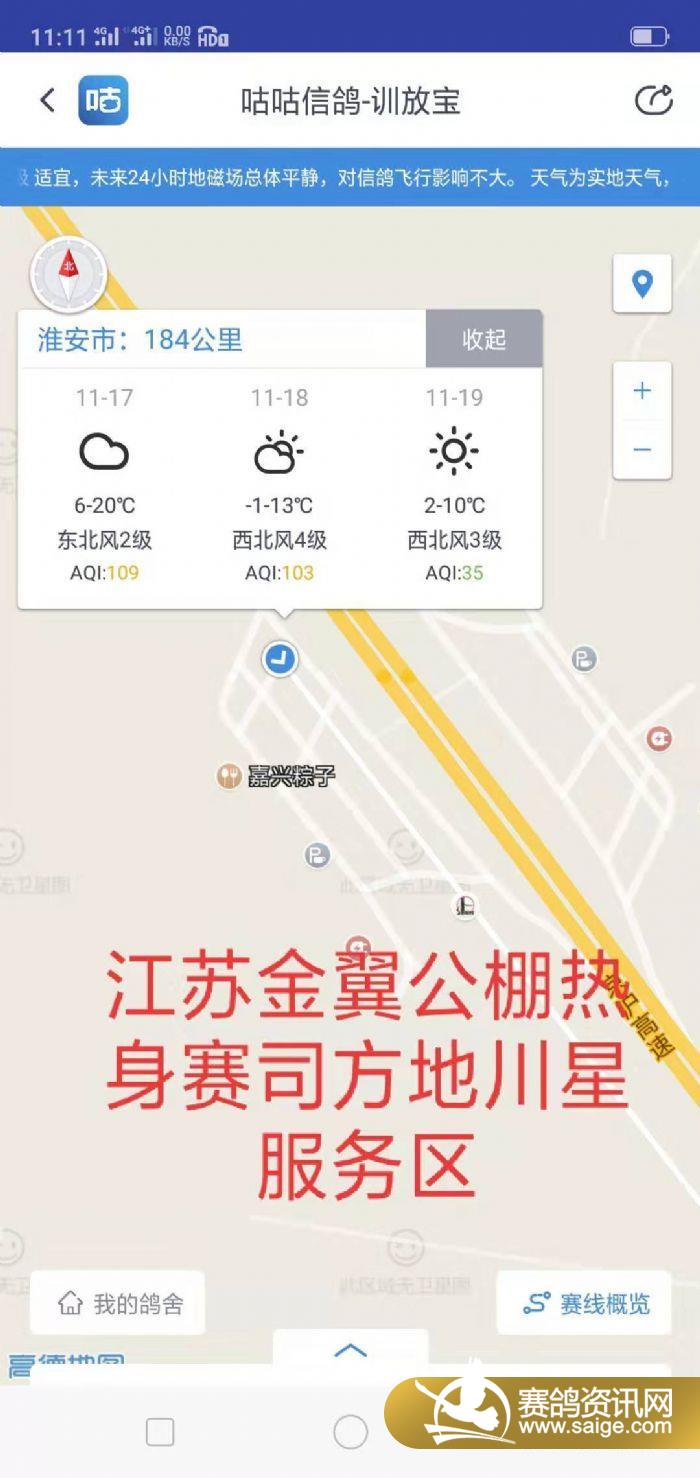The image size is (700, 1478).
Task: Zoom in on the map
Action: pyautogui.click(x=642, y=391)
